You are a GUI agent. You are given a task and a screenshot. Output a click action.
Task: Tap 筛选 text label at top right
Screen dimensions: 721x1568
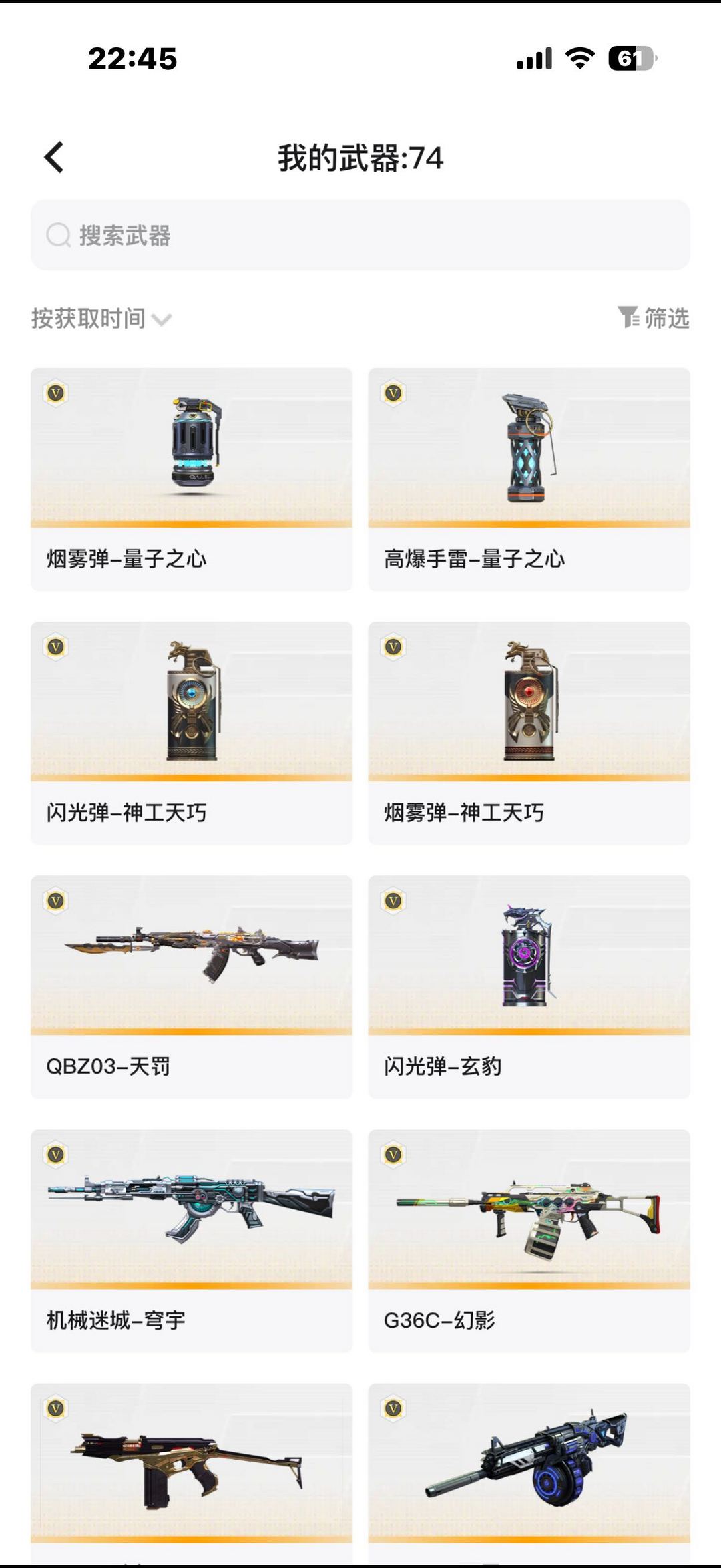[x=666, y=319]
